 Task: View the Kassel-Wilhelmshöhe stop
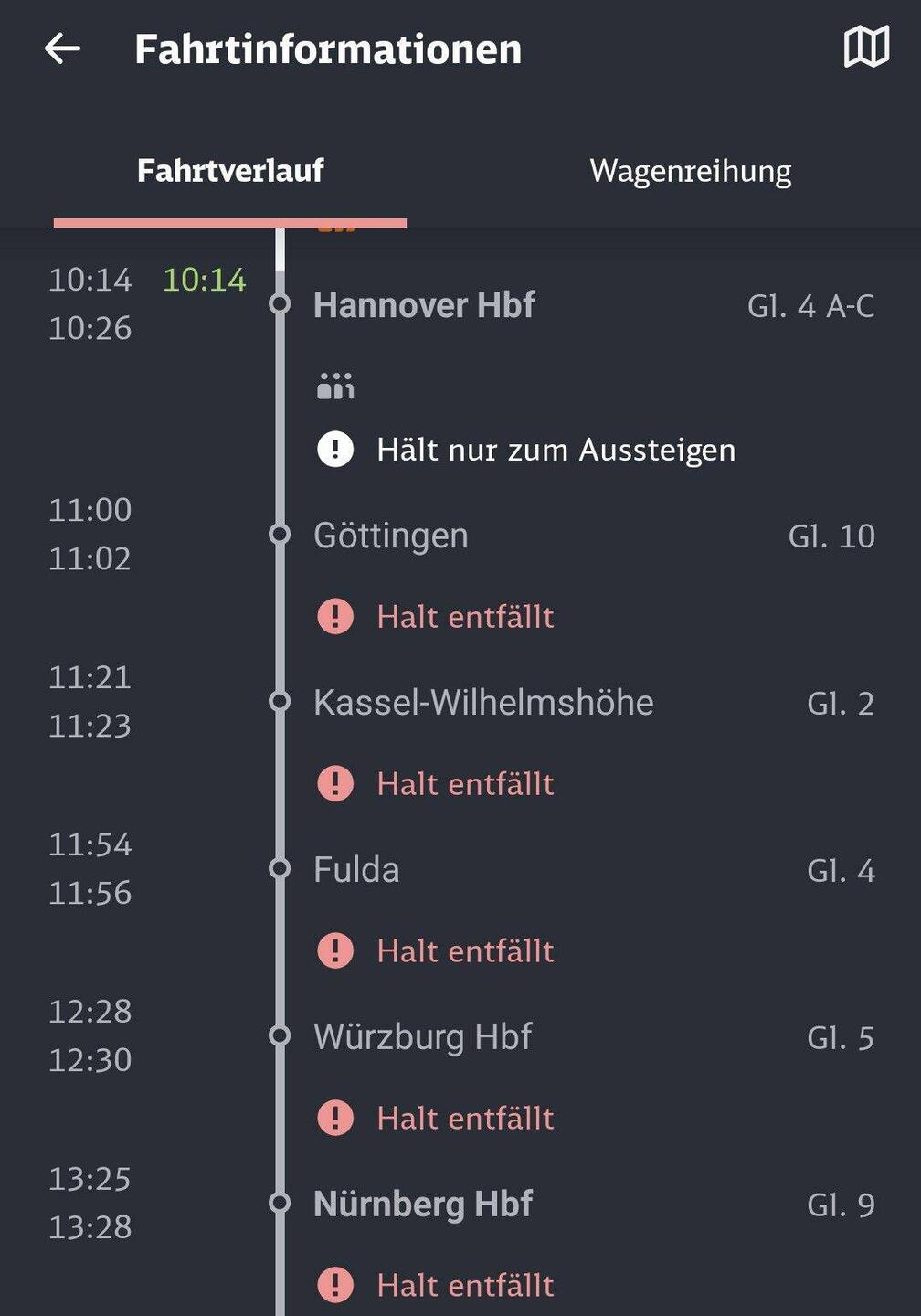483,703
